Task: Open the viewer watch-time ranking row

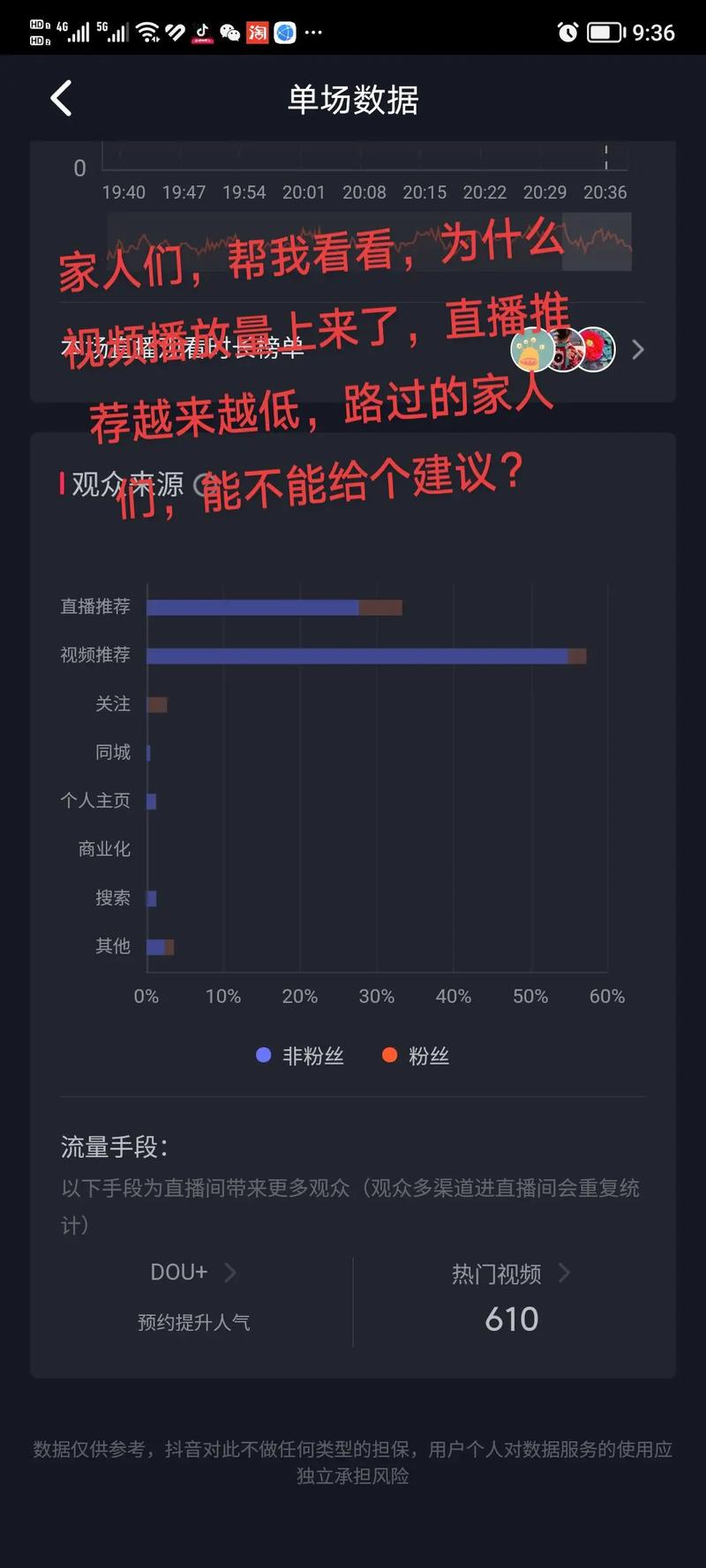Action: click(x=353, y=349)
